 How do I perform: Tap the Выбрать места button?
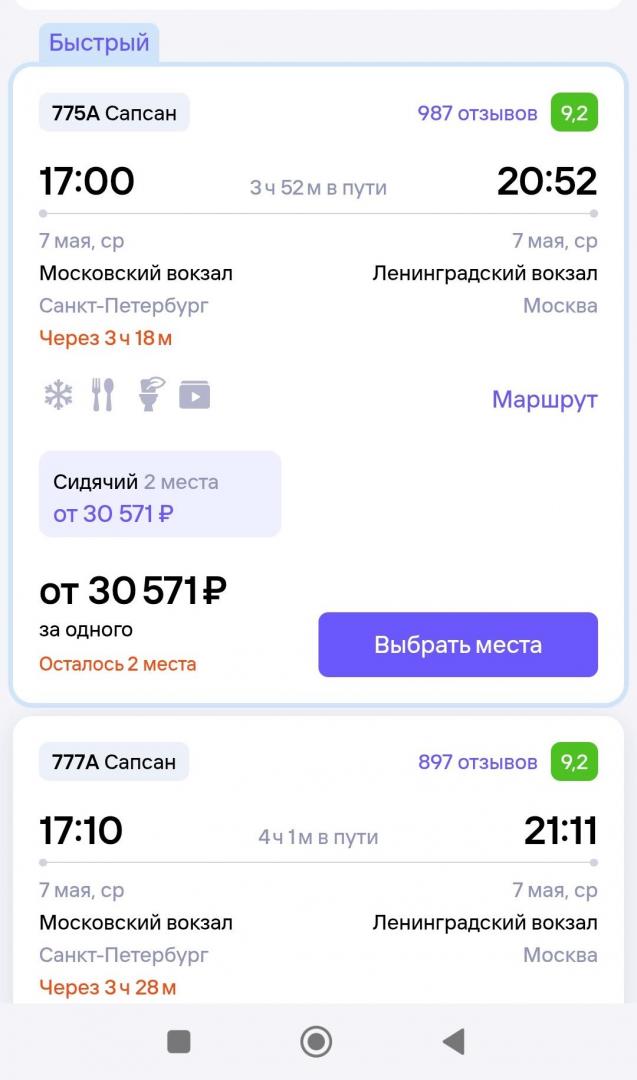tap(458, 645)
